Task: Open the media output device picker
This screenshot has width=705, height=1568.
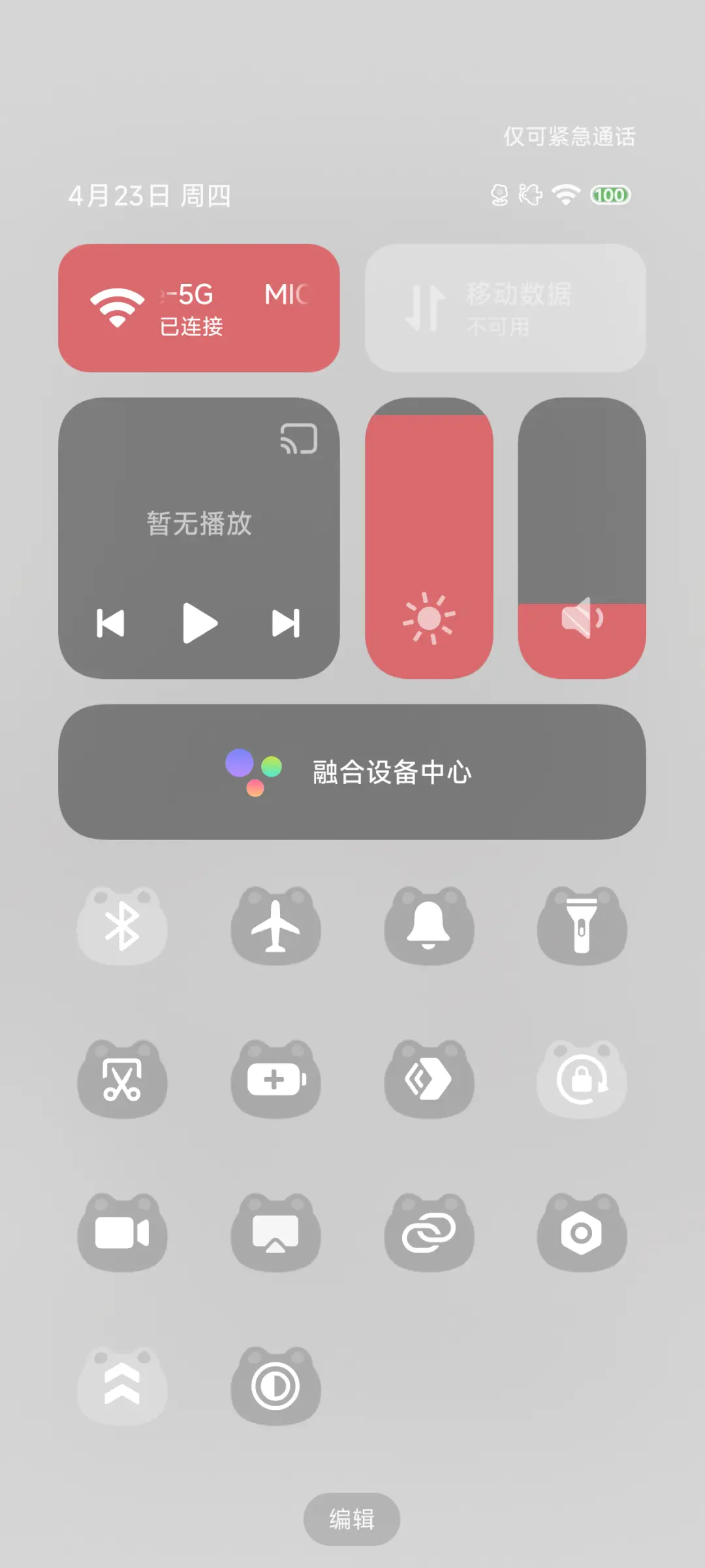Action: pos(275,1232)
